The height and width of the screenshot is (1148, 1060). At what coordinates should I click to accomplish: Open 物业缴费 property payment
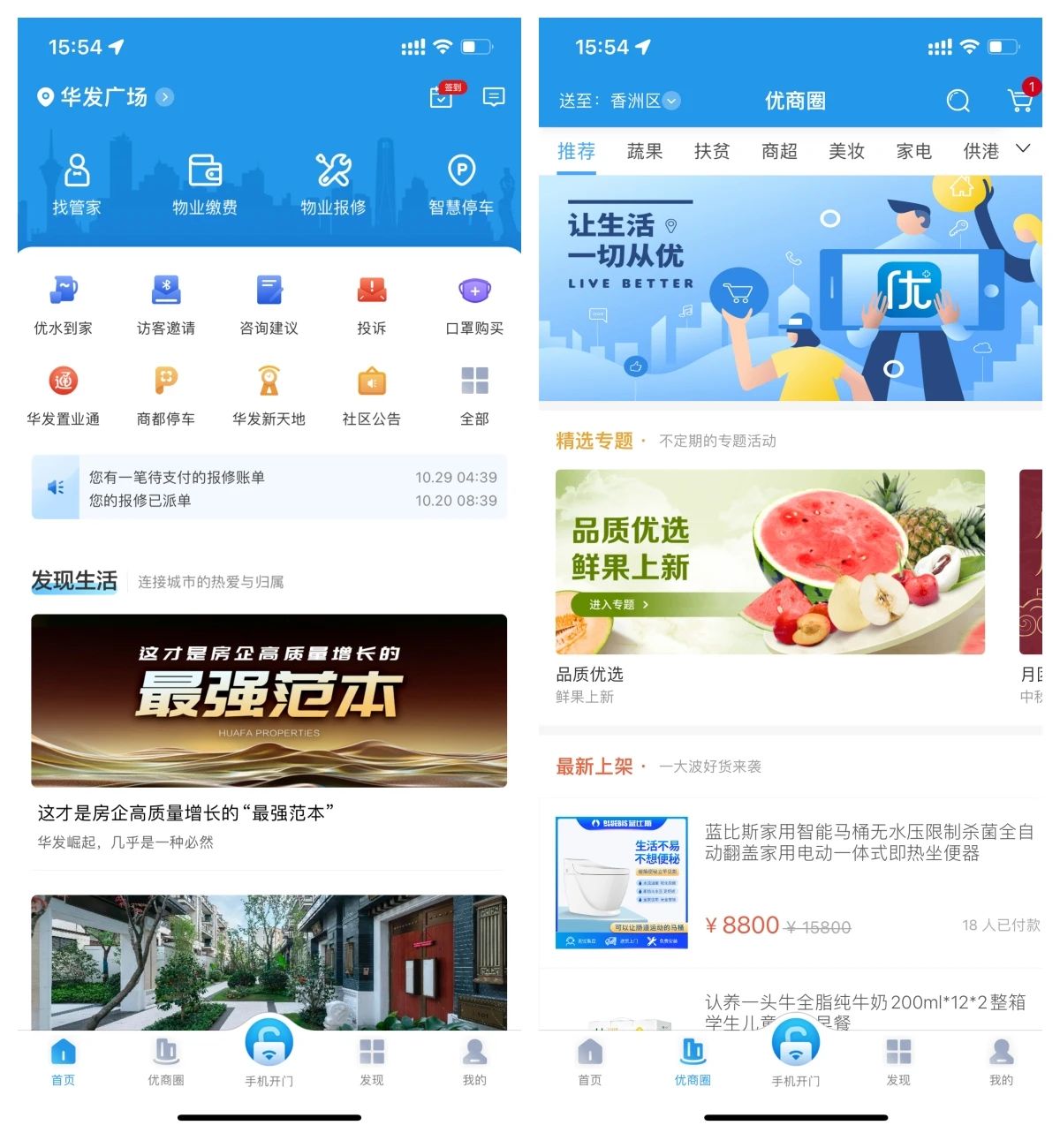205,184
